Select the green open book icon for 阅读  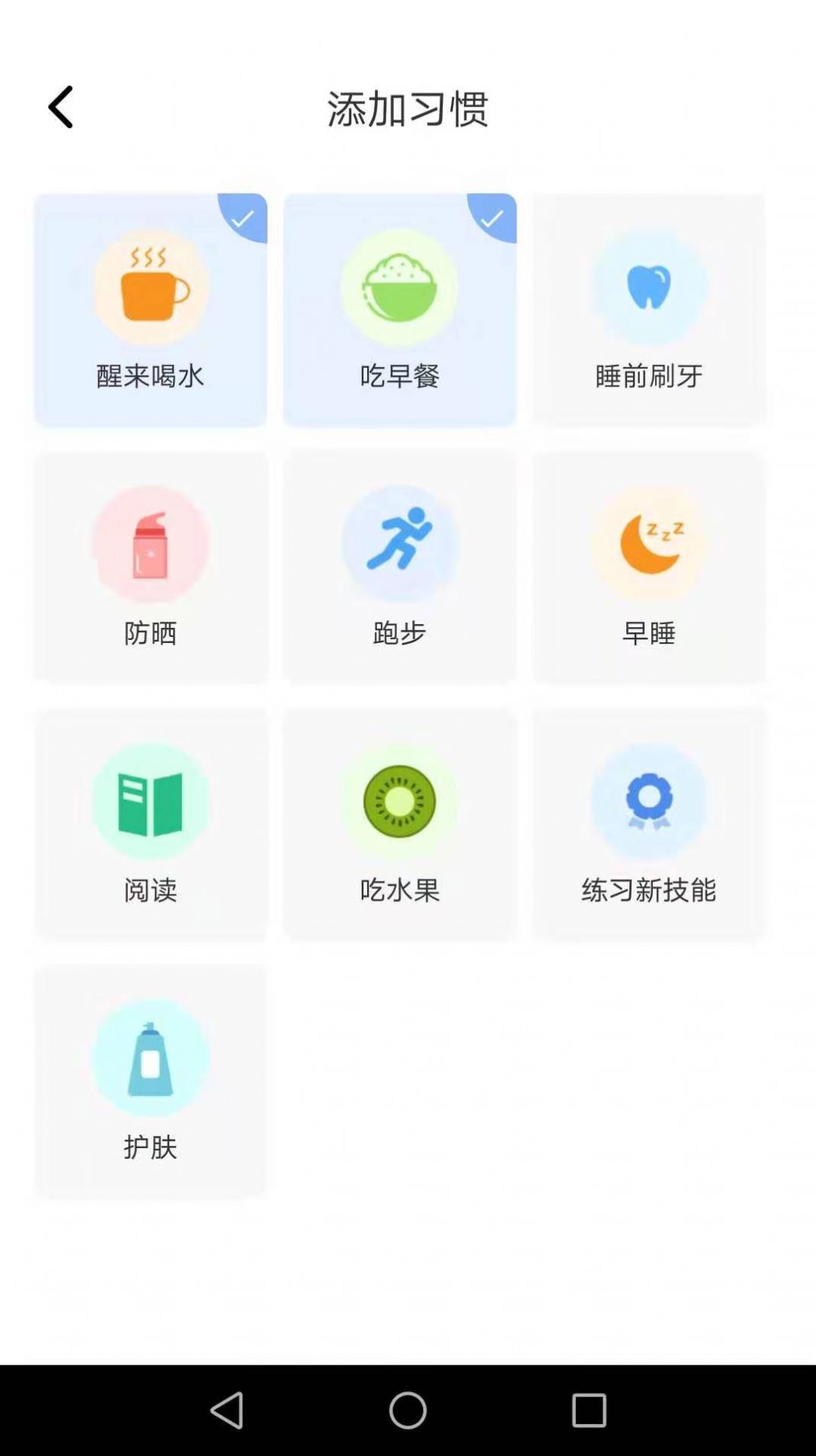(151, 800)
